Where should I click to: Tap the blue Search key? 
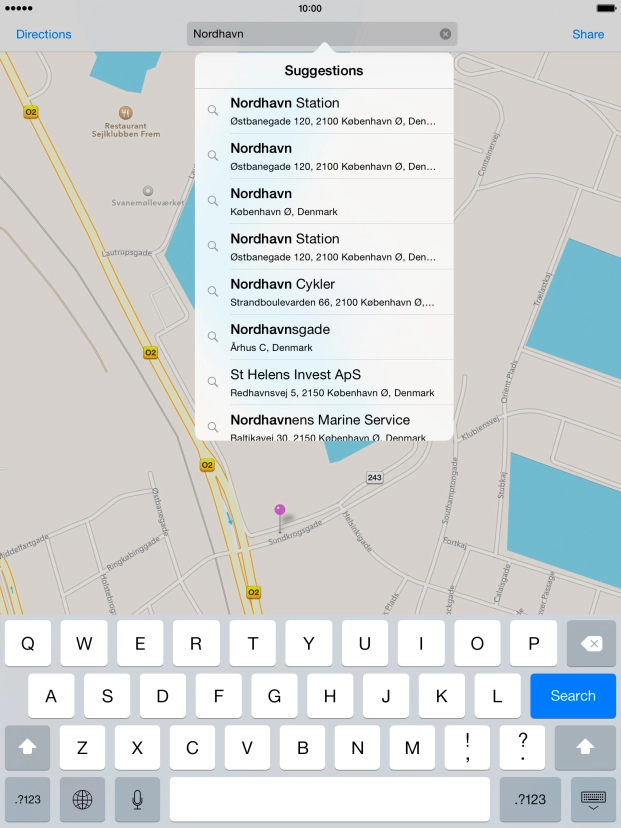click(x=572, y=696)
